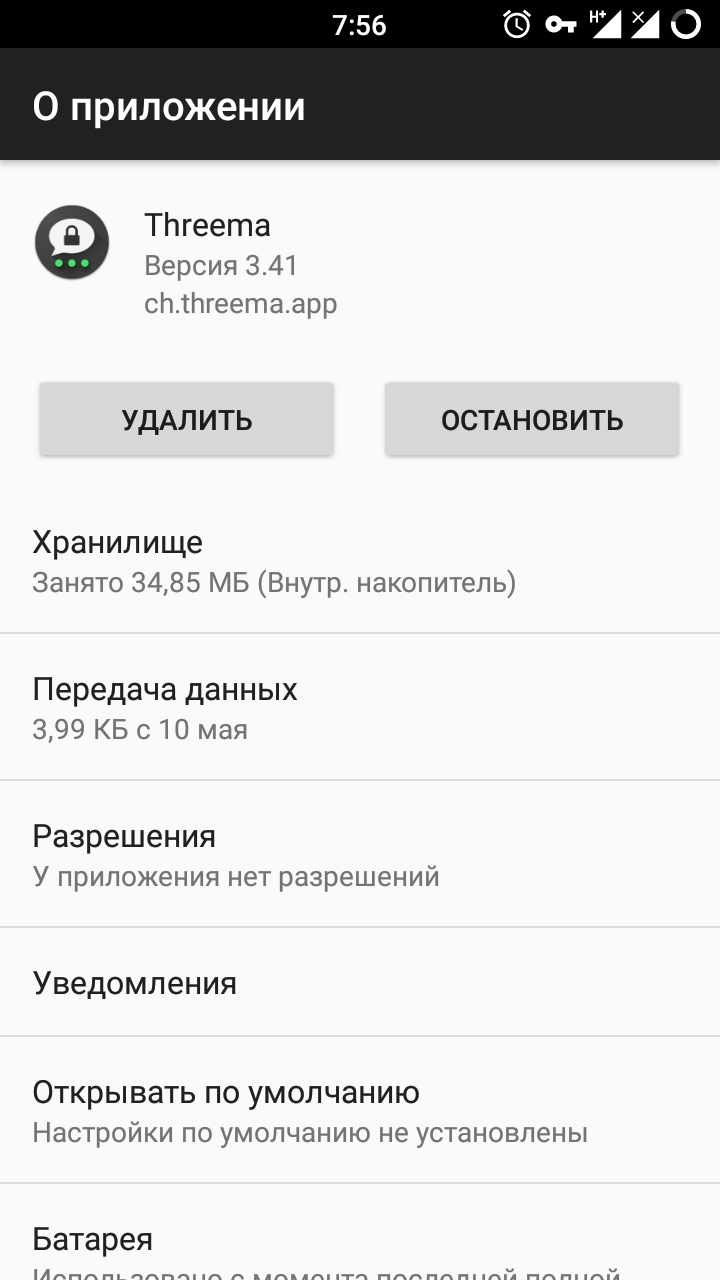Open Передача данных usage details

[x=360, y=708]
